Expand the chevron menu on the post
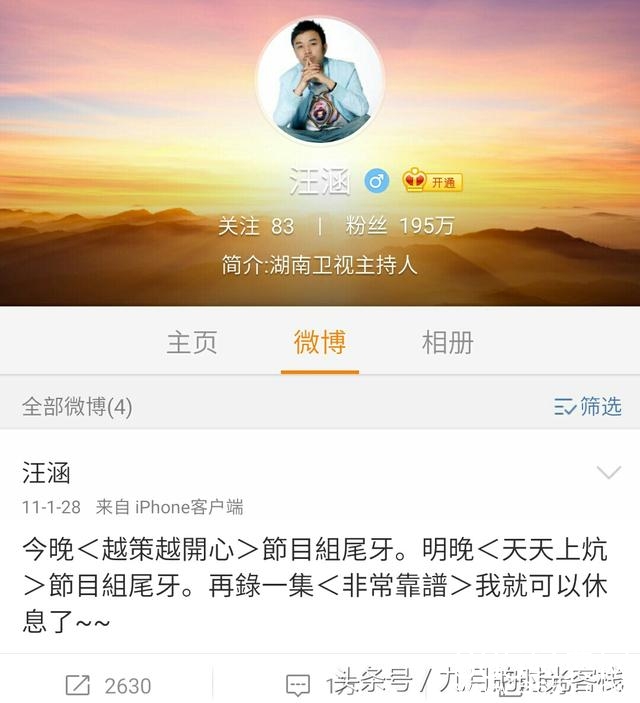Image resolution: width=640 pixels, height=703 pixels. tap(608, 472)
